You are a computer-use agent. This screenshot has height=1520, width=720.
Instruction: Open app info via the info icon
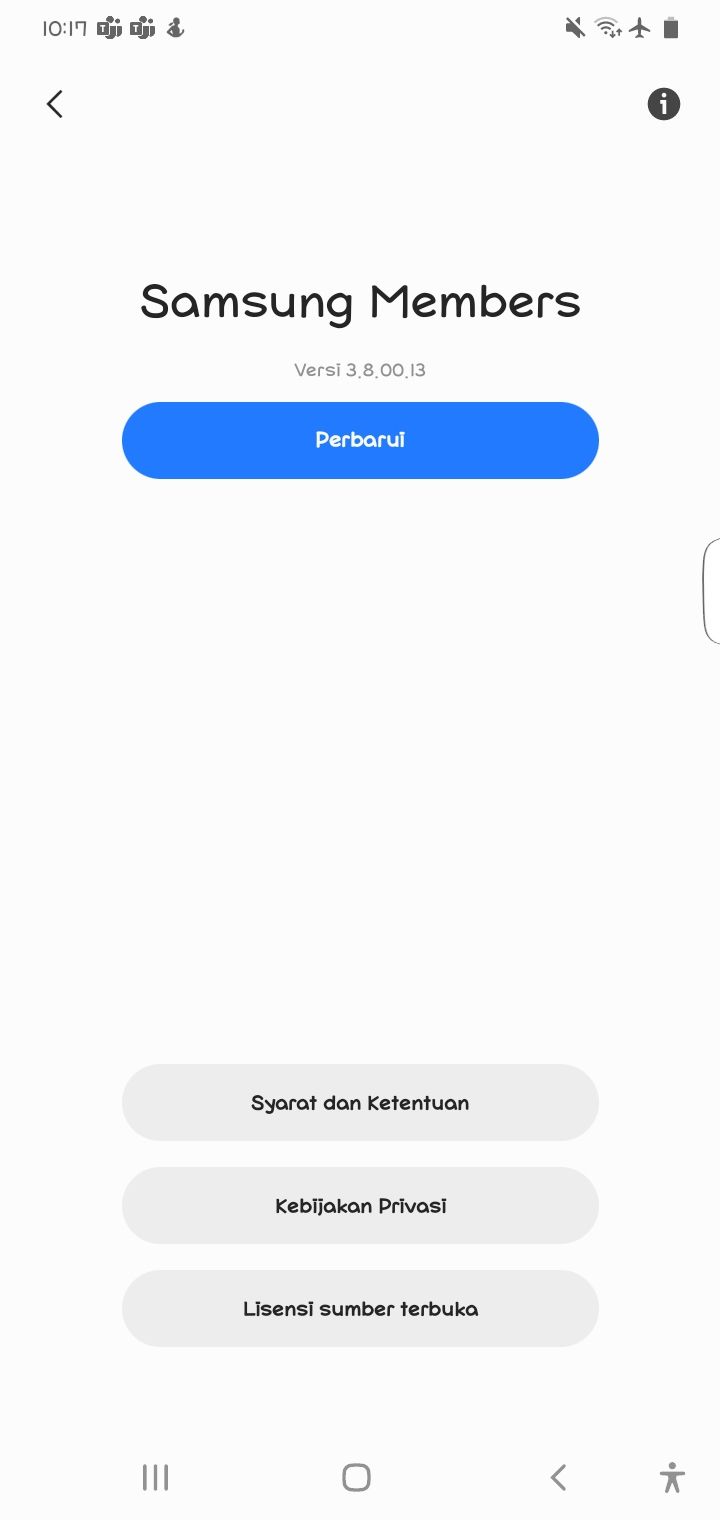pos(663,104)
